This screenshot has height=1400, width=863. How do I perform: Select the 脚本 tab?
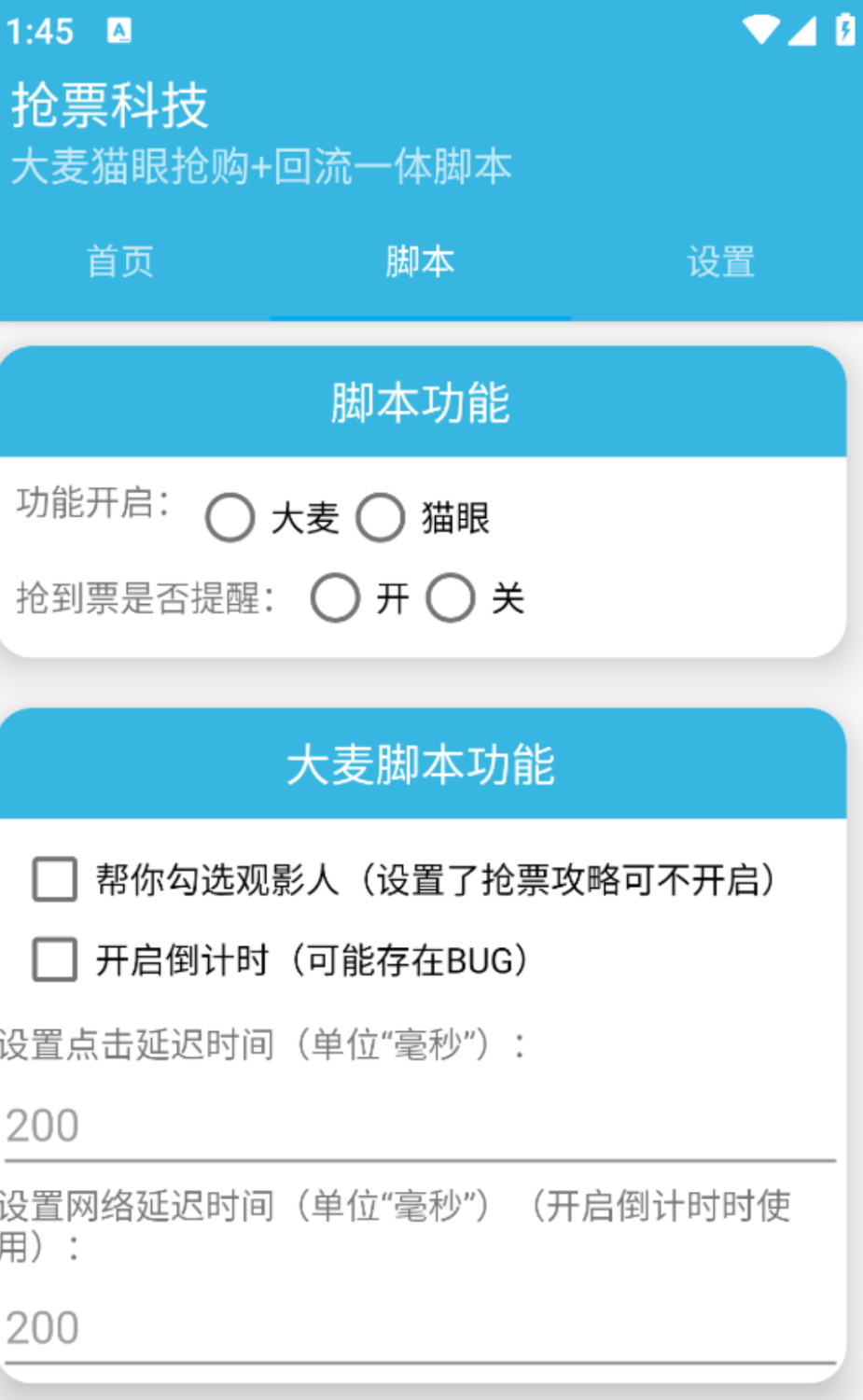click(x=420, y=261)
